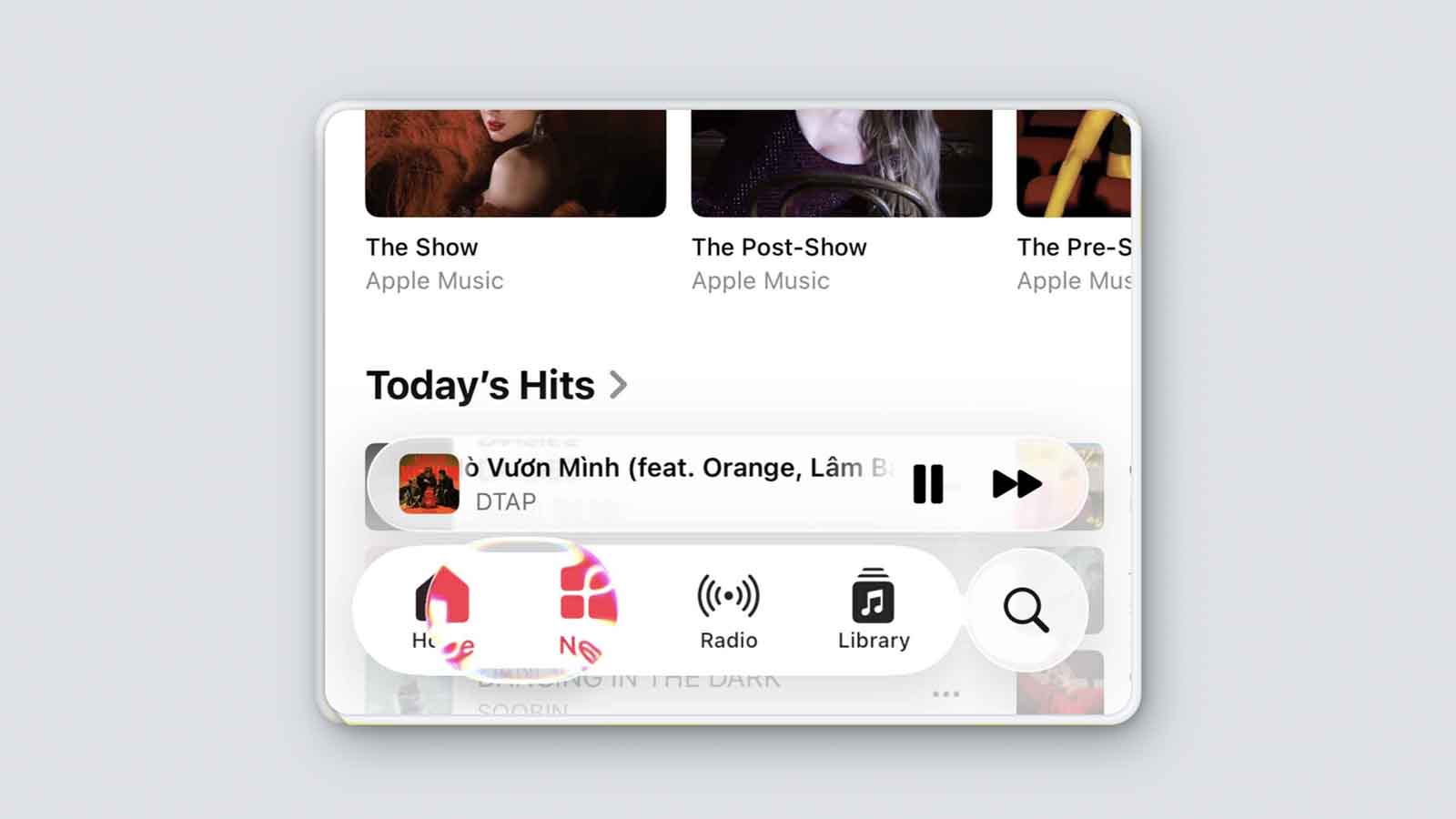Image resolution: width=1456 pixels, height=819 pixels.
Task: Select the Radio tab
Action: pos(728,610)
